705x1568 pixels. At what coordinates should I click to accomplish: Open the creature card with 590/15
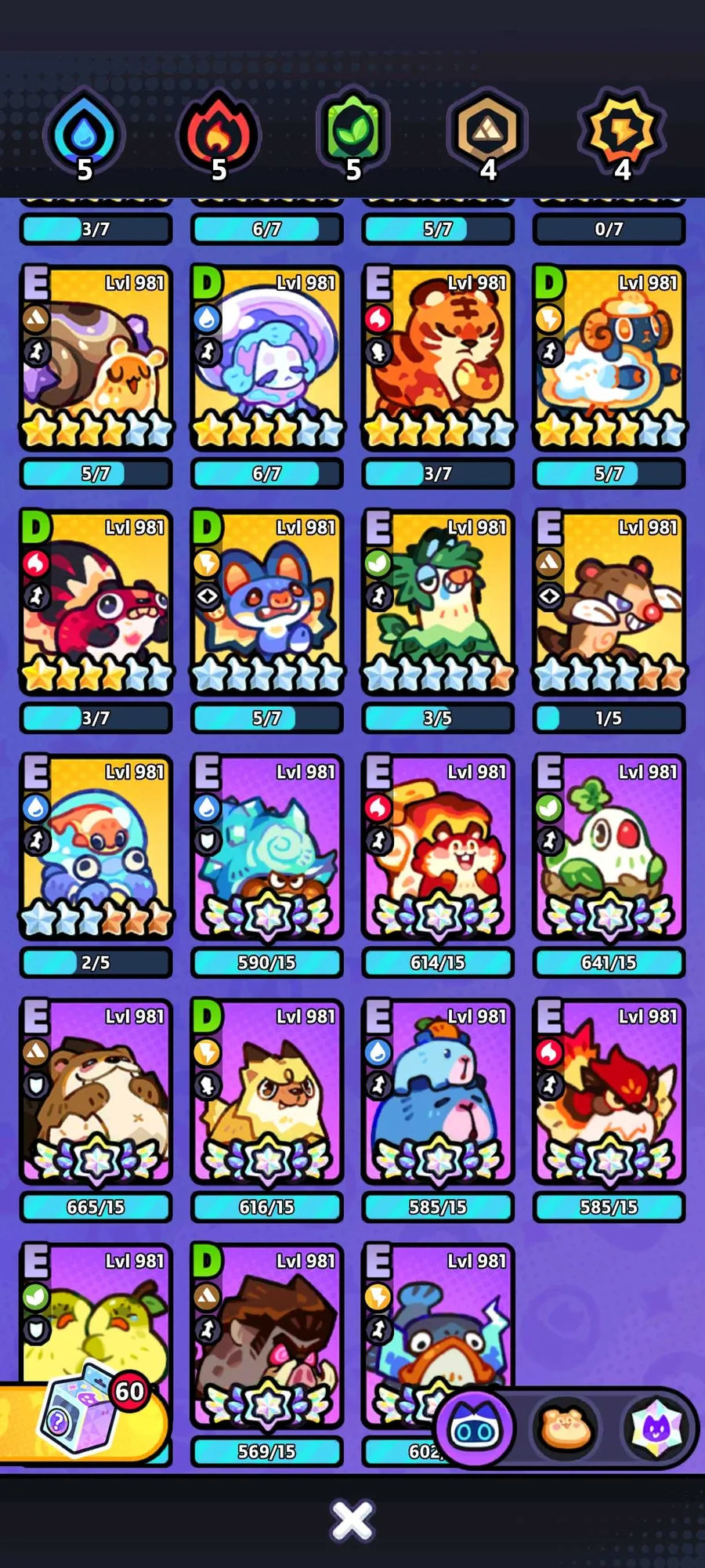click(266, 846)
